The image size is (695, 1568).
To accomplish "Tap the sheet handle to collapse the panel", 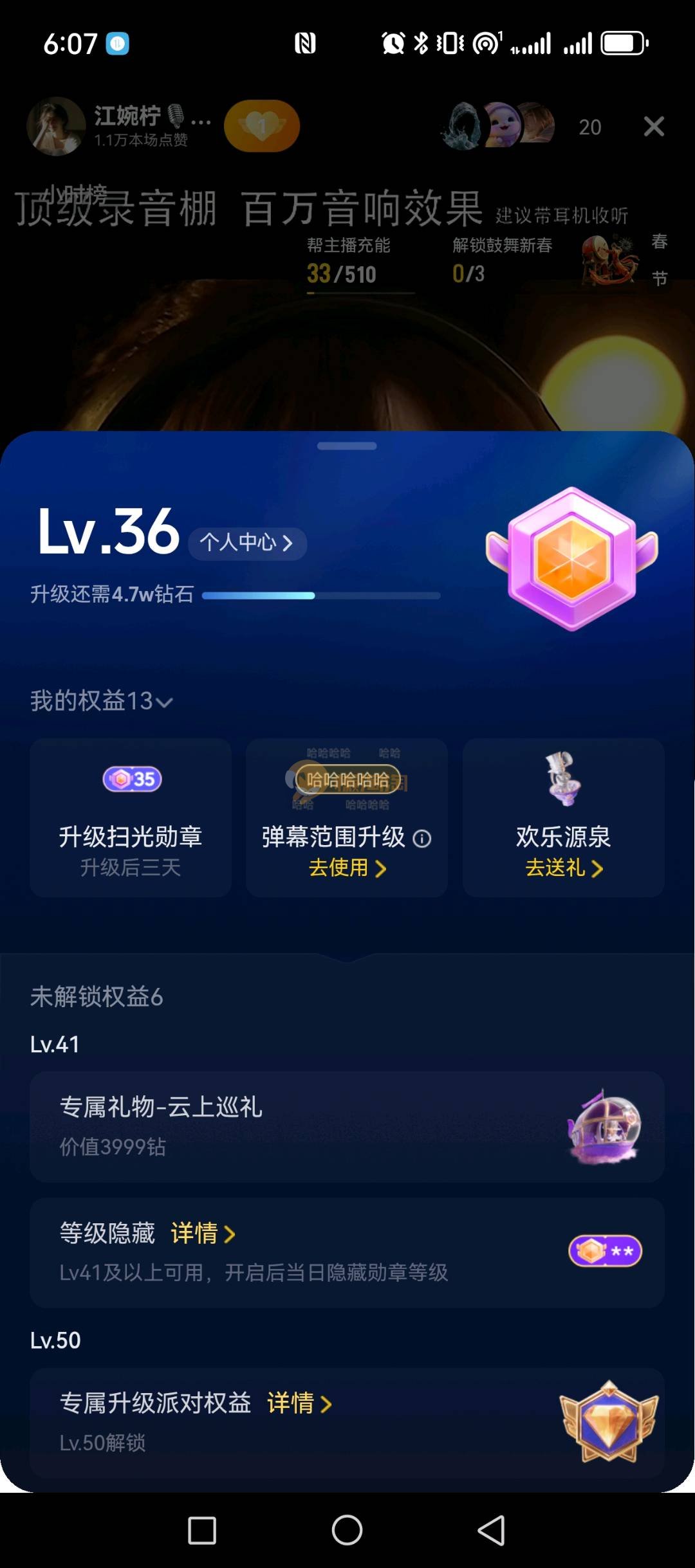I will (347, 446).
